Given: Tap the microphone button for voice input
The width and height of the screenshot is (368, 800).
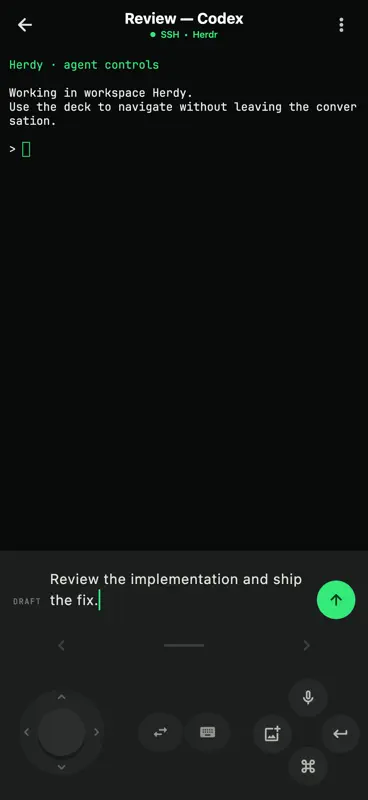Looking at the screenshot, I should coord(308,697).
